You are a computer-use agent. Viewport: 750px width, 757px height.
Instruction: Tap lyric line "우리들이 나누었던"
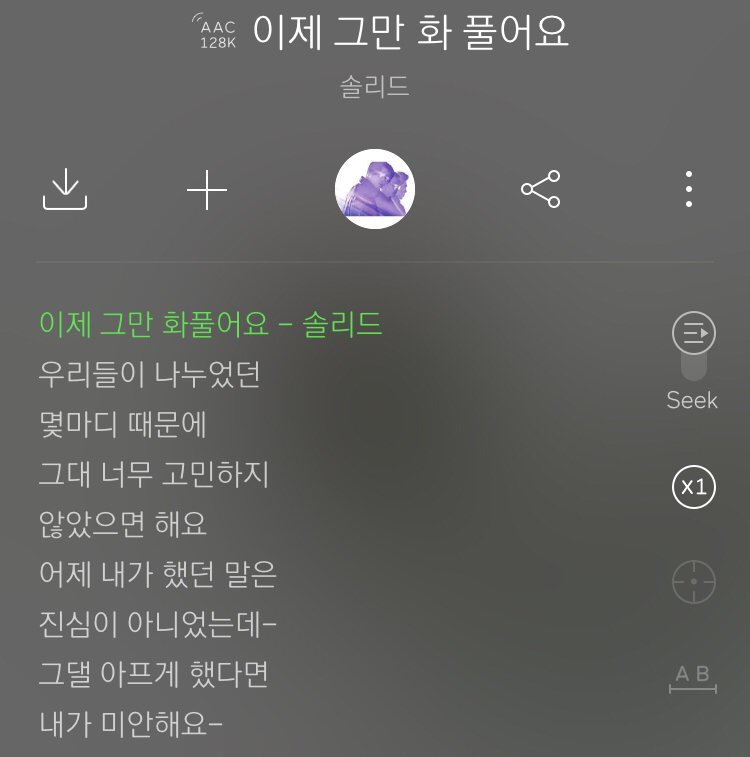153,374
